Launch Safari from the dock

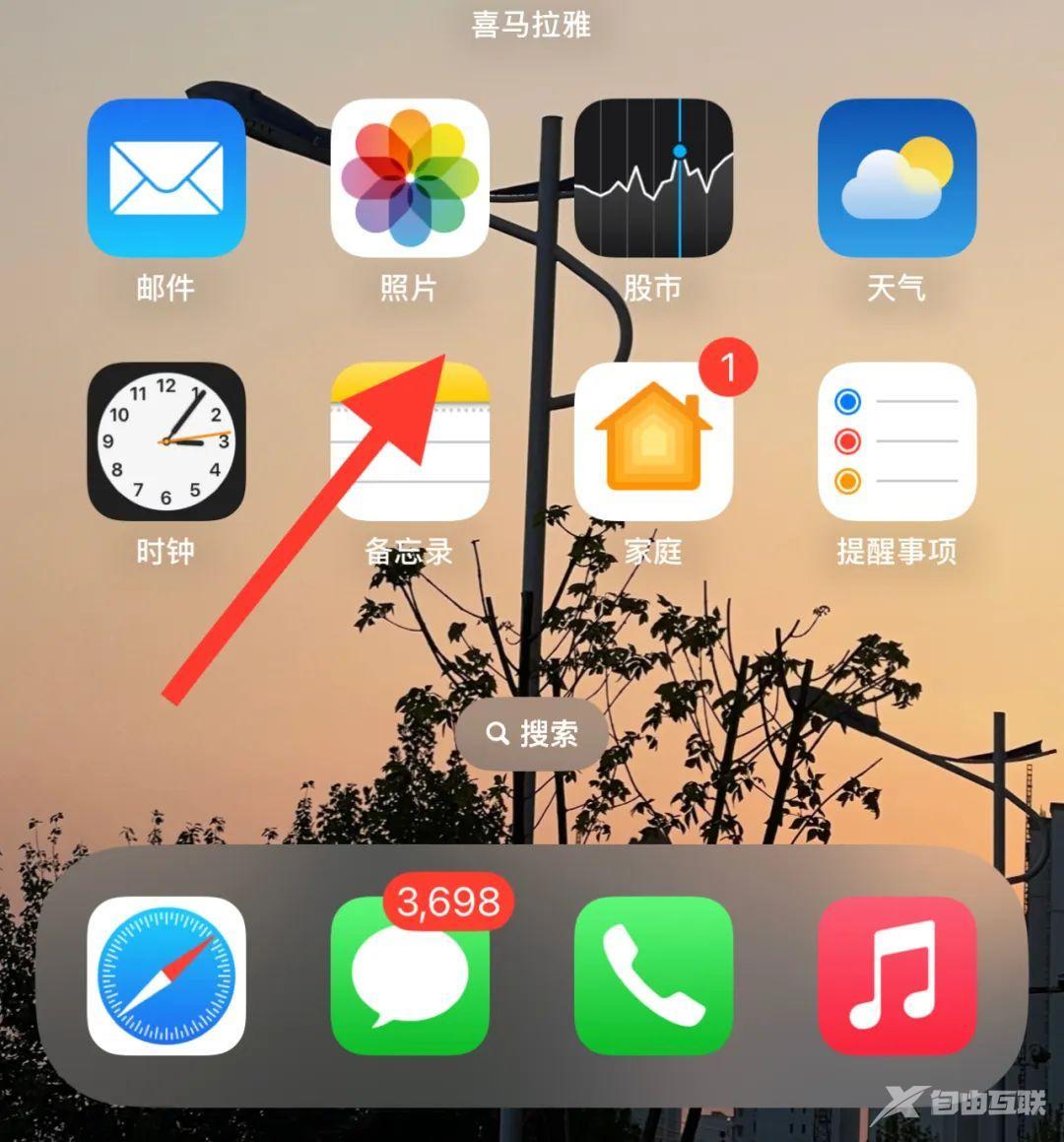tap(166, 975)
